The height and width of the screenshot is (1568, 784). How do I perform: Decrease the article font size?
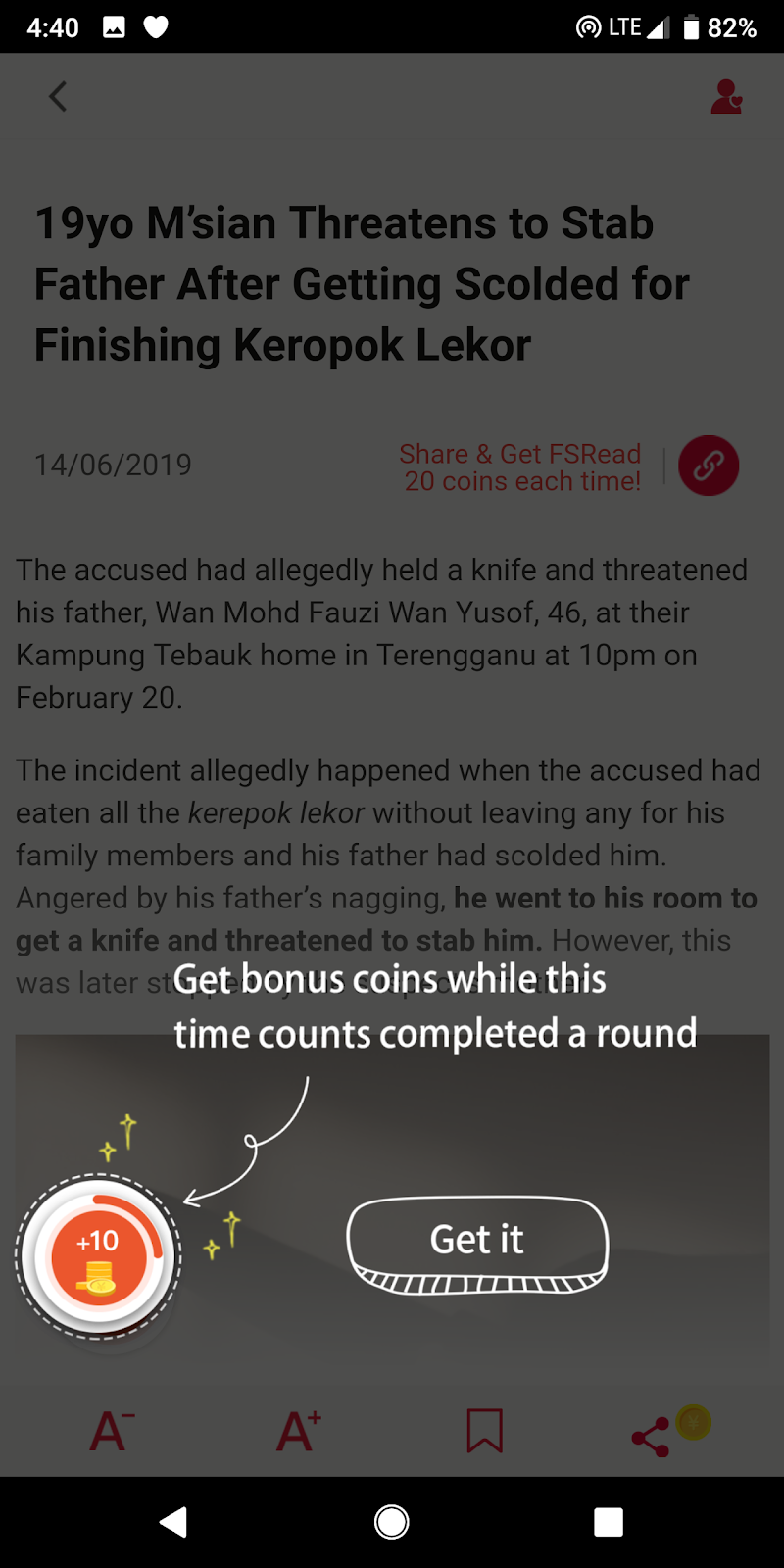tap(112, 1432)
